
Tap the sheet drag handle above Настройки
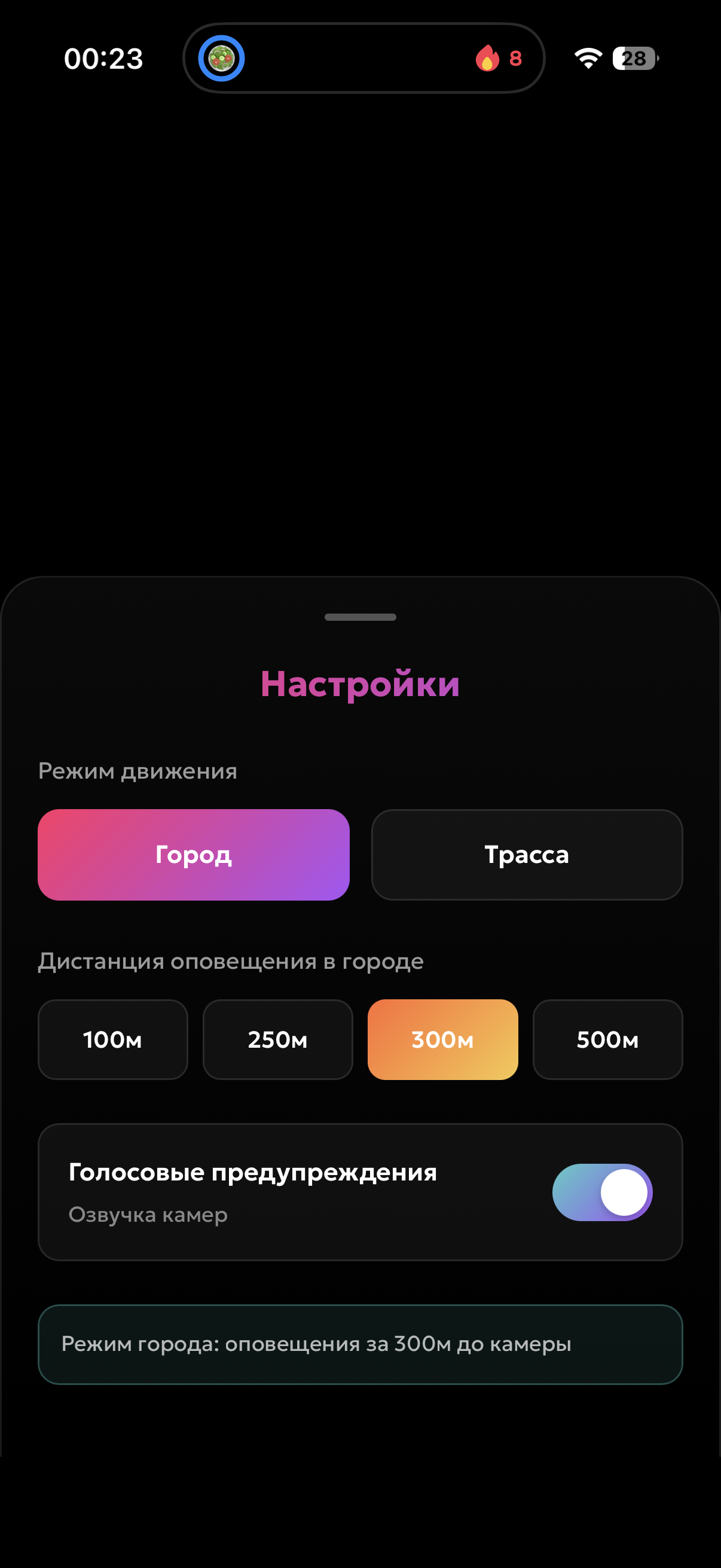(x=360, y=617)
